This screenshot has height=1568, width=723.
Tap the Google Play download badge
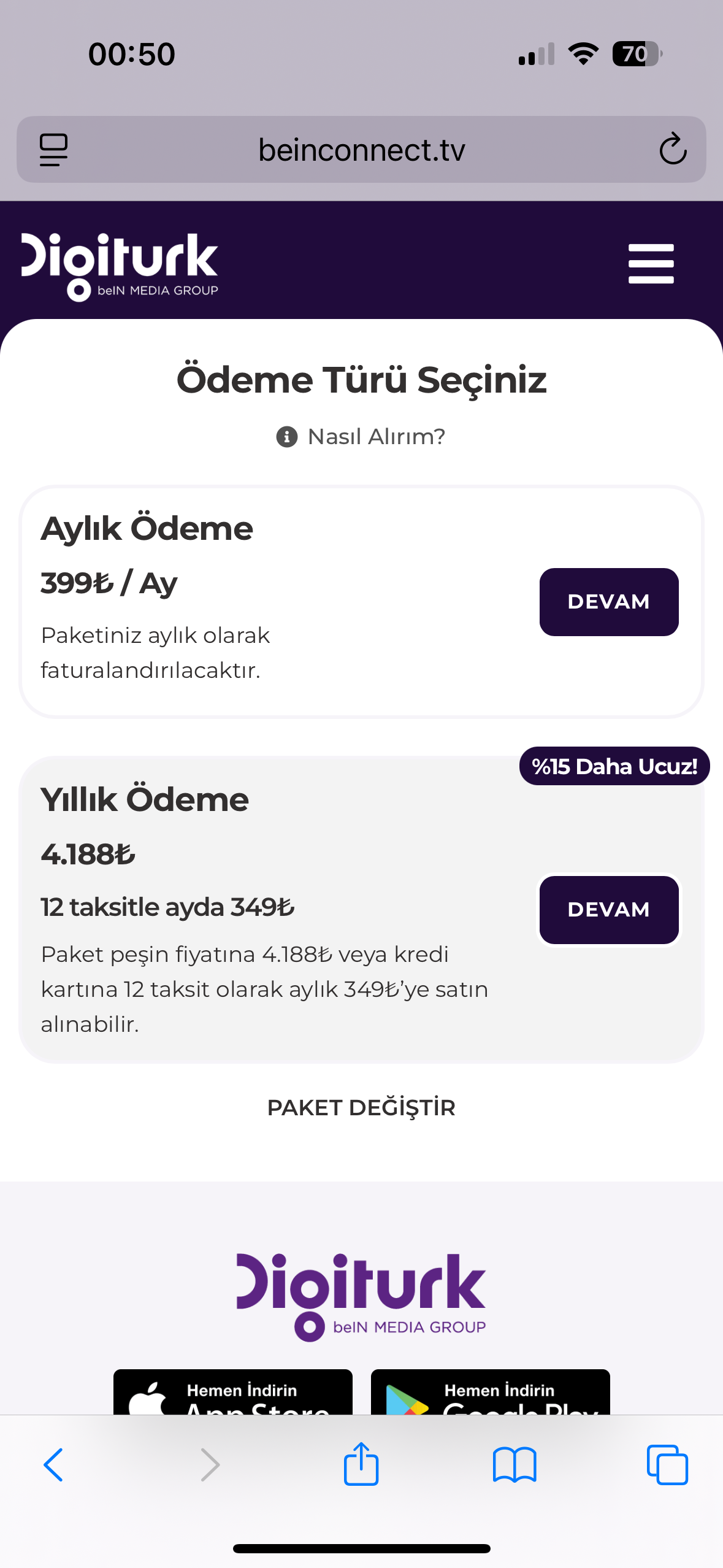(490, 1405)
